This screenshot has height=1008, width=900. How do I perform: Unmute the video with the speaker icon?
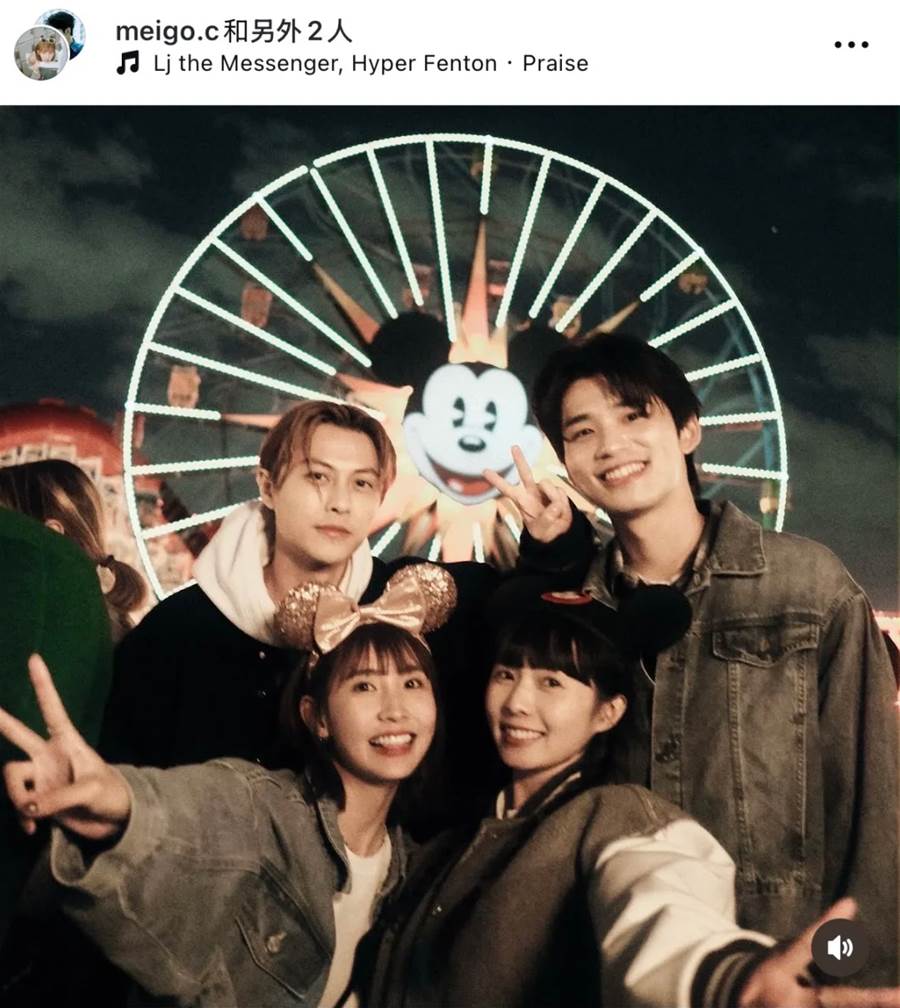click(840, 947)
